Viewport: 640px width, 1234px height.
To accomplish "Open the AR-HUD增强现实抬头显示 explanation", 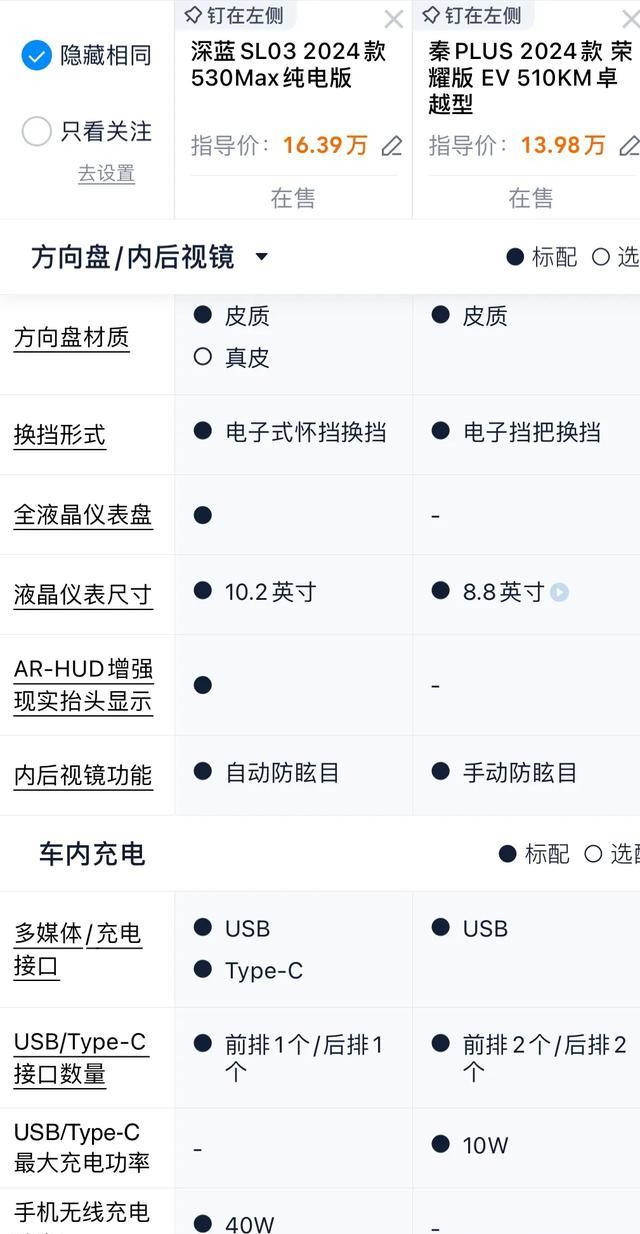I will tap(83, 685).
